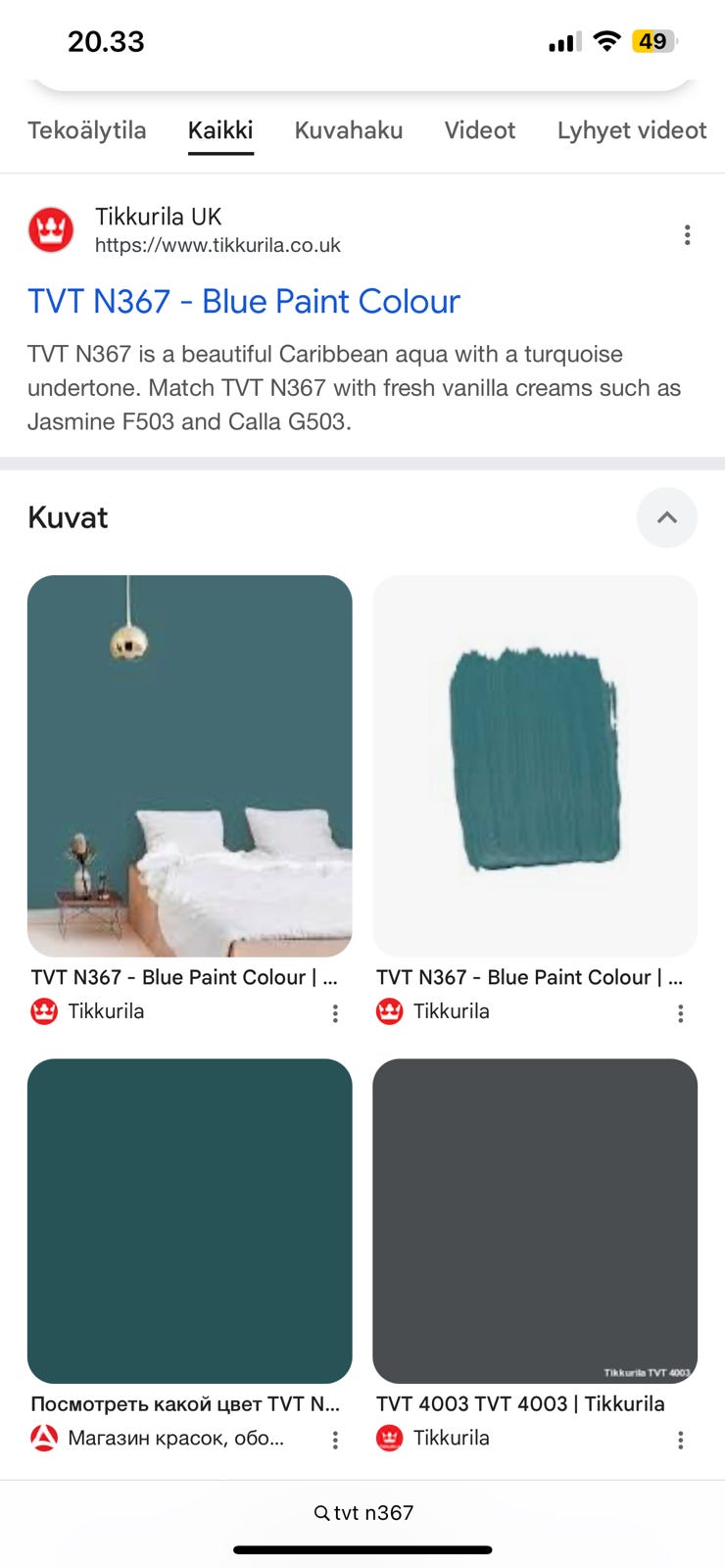Image resolution: width=725 pixels, height=1568 pixels.
Task: Open options for the bedroom image result
Action: point(335,1013)
